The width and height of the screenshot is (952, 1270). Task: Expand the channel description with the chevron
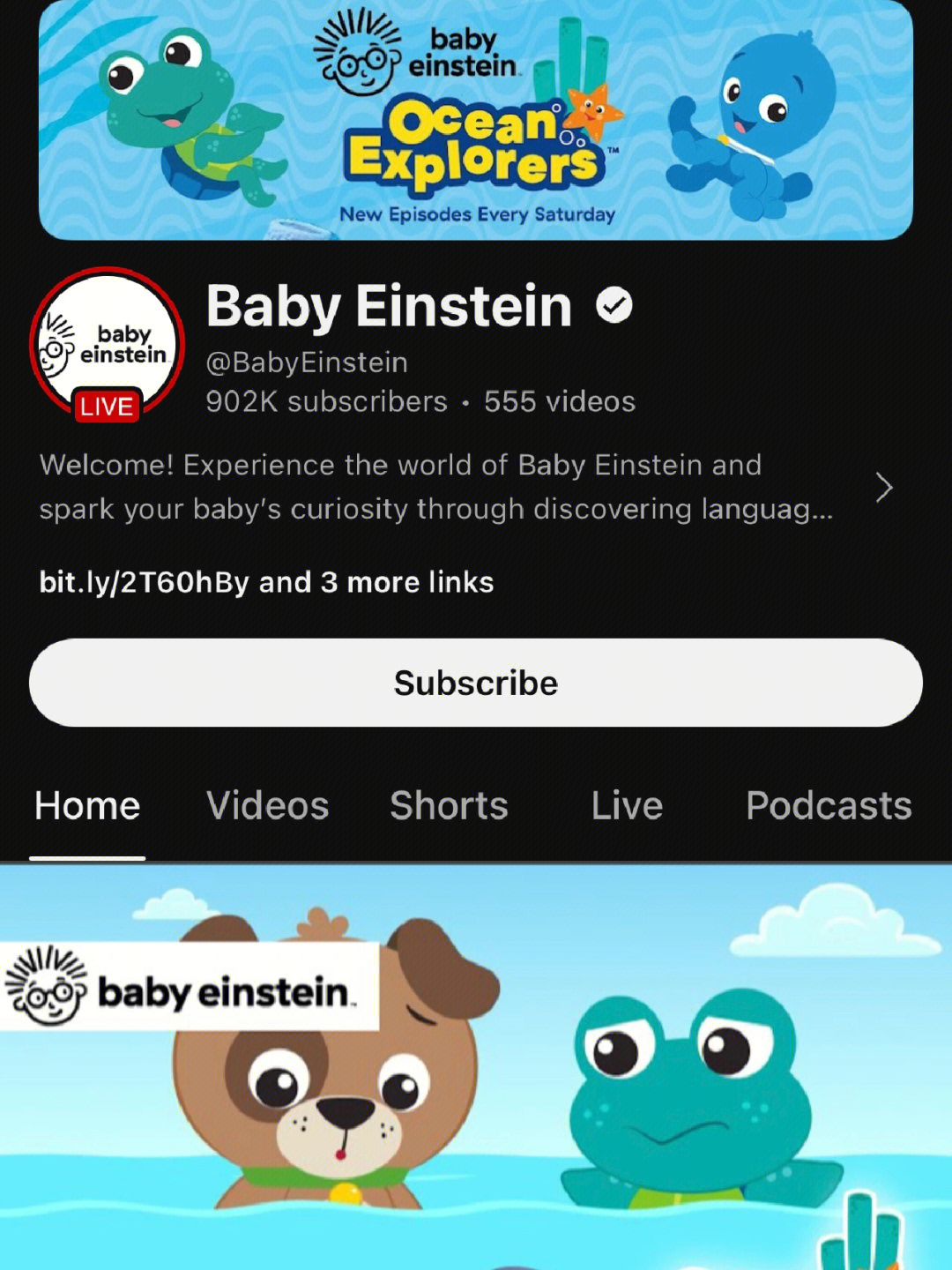(884, 487)
